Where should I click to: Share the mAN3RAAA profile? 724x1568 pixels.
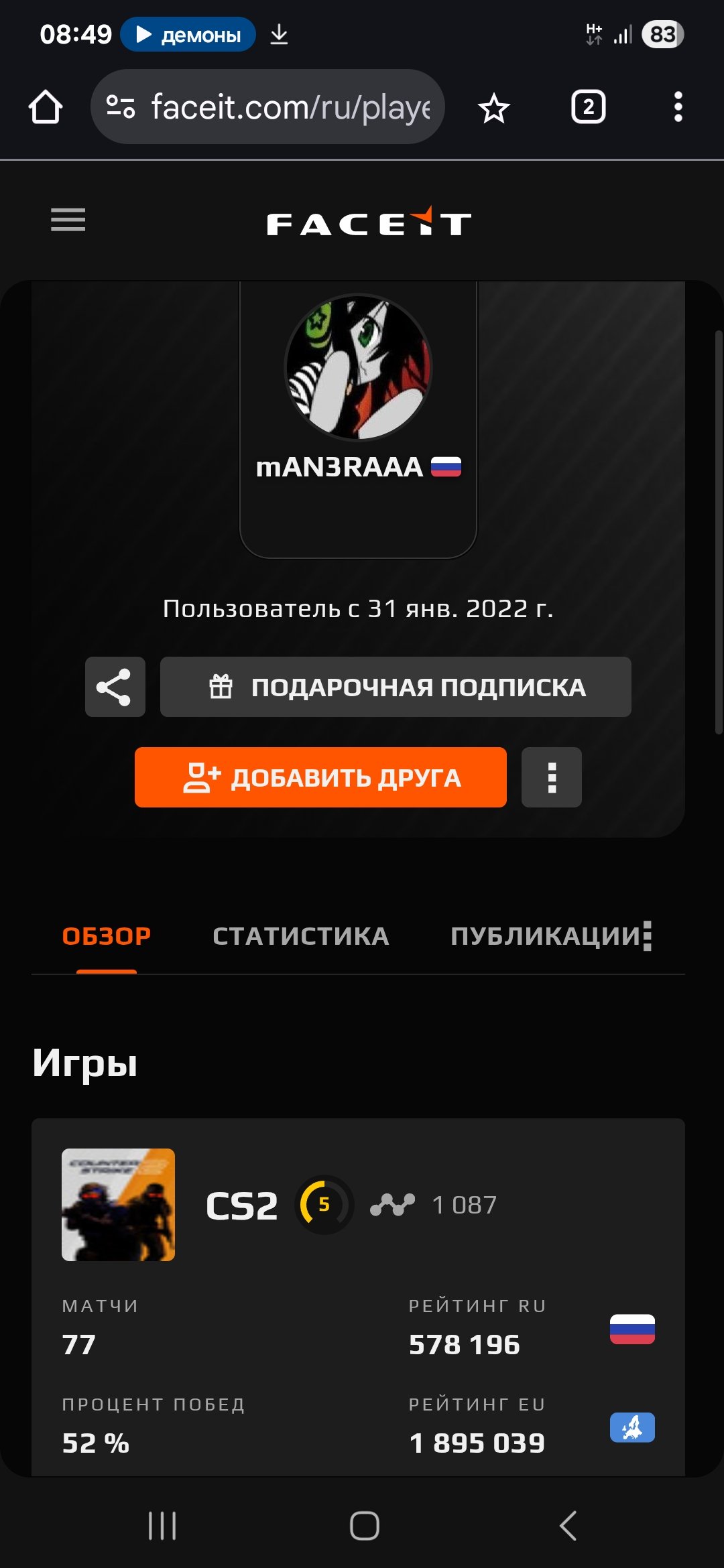[115, 687]
